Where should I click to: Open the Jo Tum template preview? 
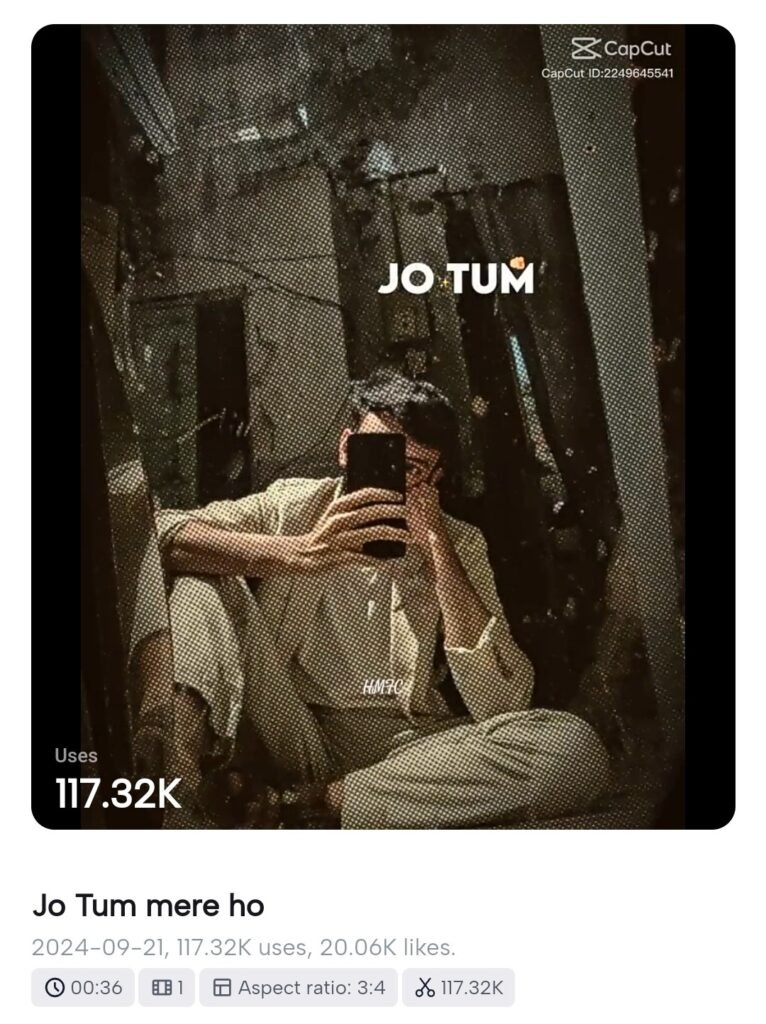383,427
